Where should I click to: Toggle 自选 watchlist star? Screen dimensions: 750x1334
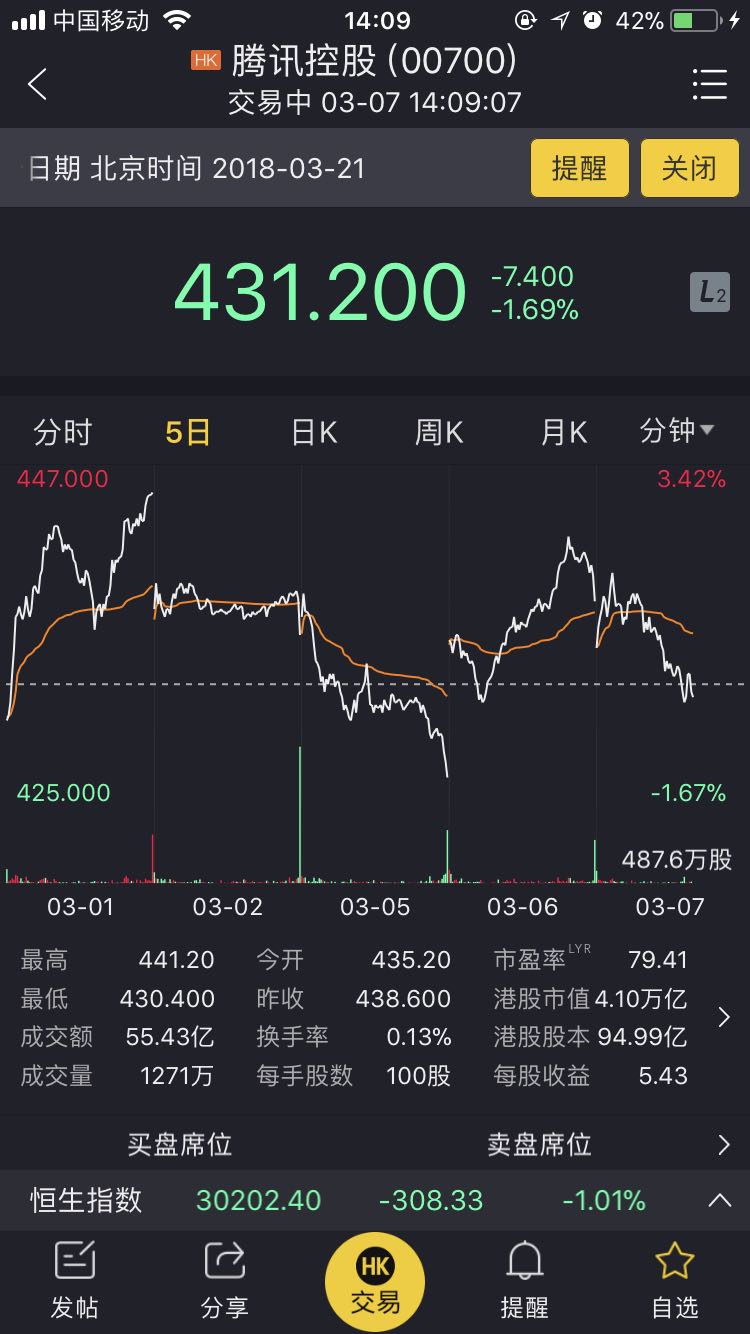point(675,1280)
